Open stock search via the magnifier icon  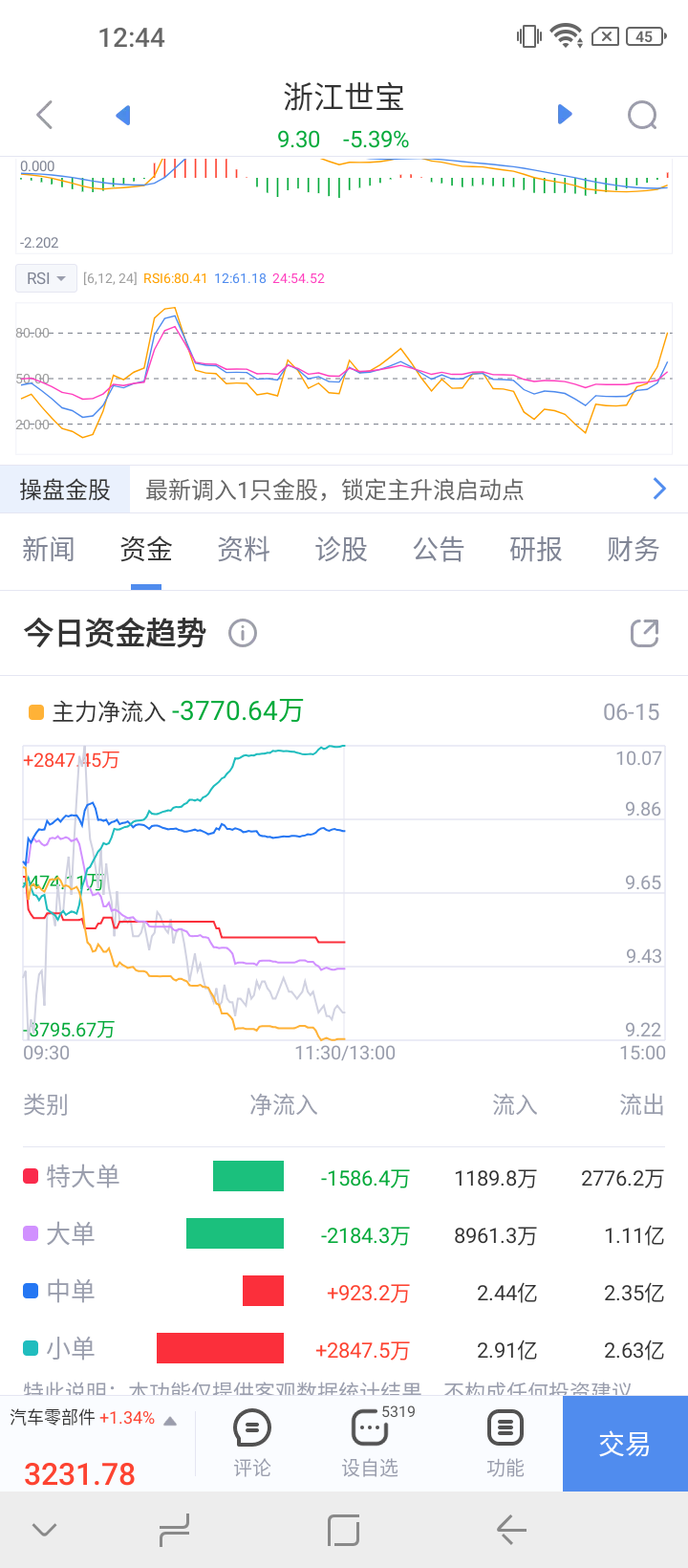[642, 116]
